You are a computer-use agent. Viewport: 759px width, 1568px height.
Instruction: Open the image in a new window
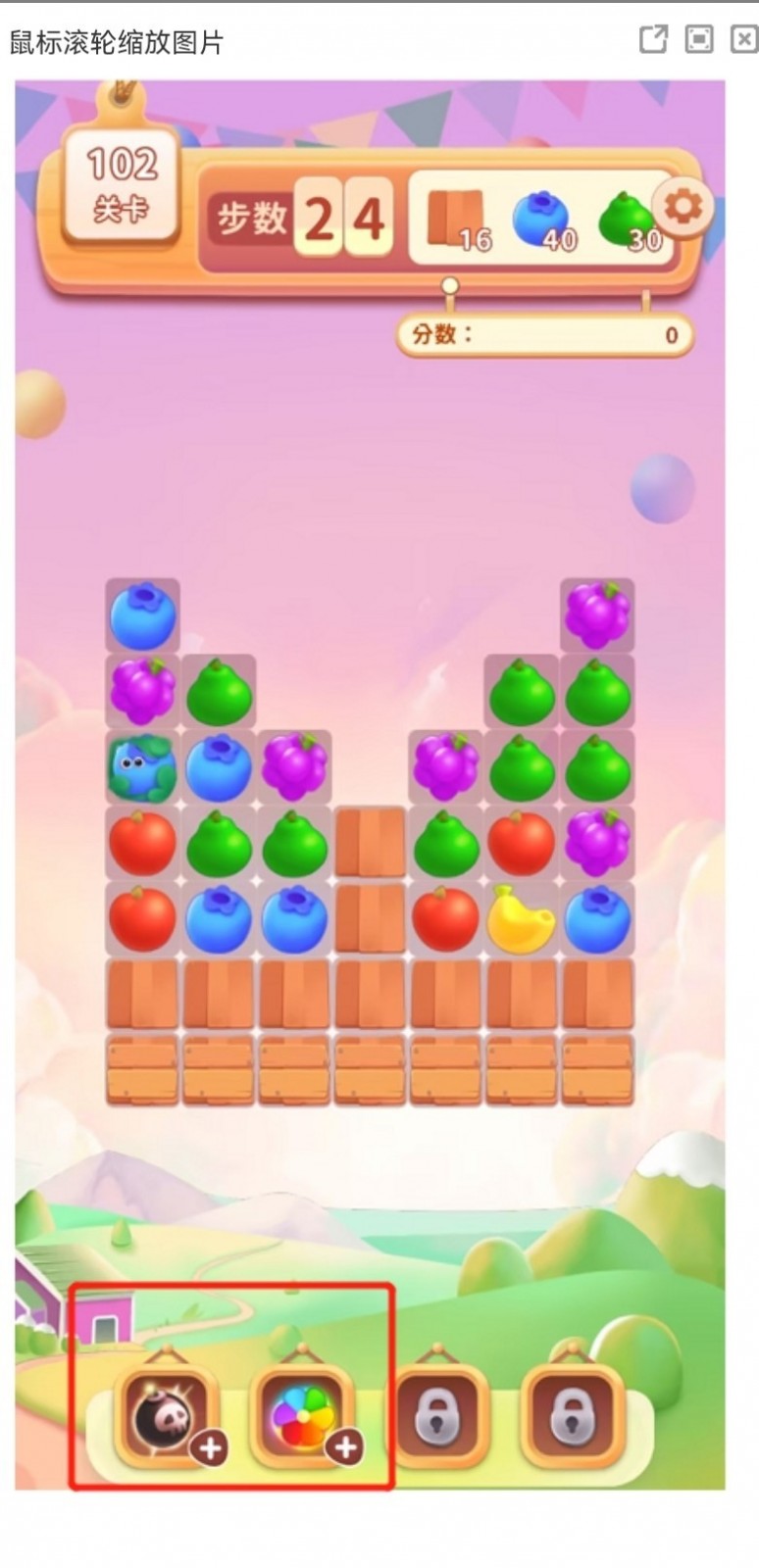point(652,39)
